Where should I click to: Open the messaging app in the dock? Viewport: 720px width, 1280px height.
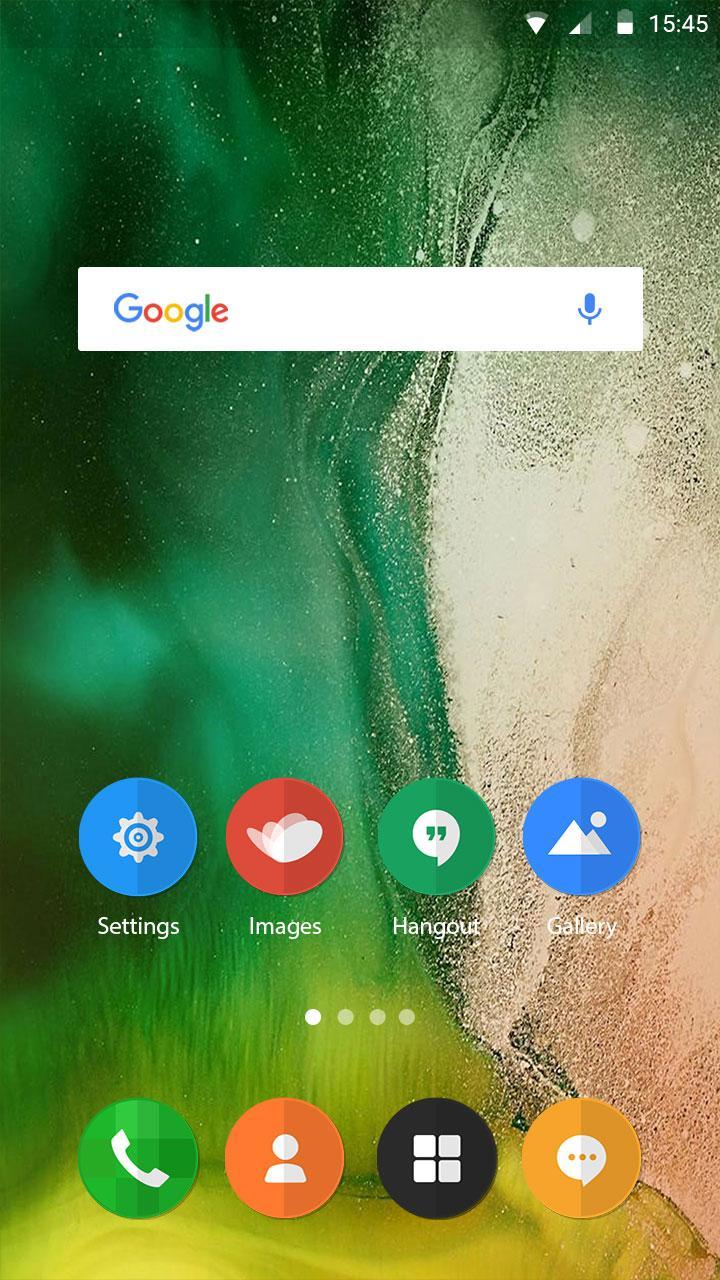581,1158
